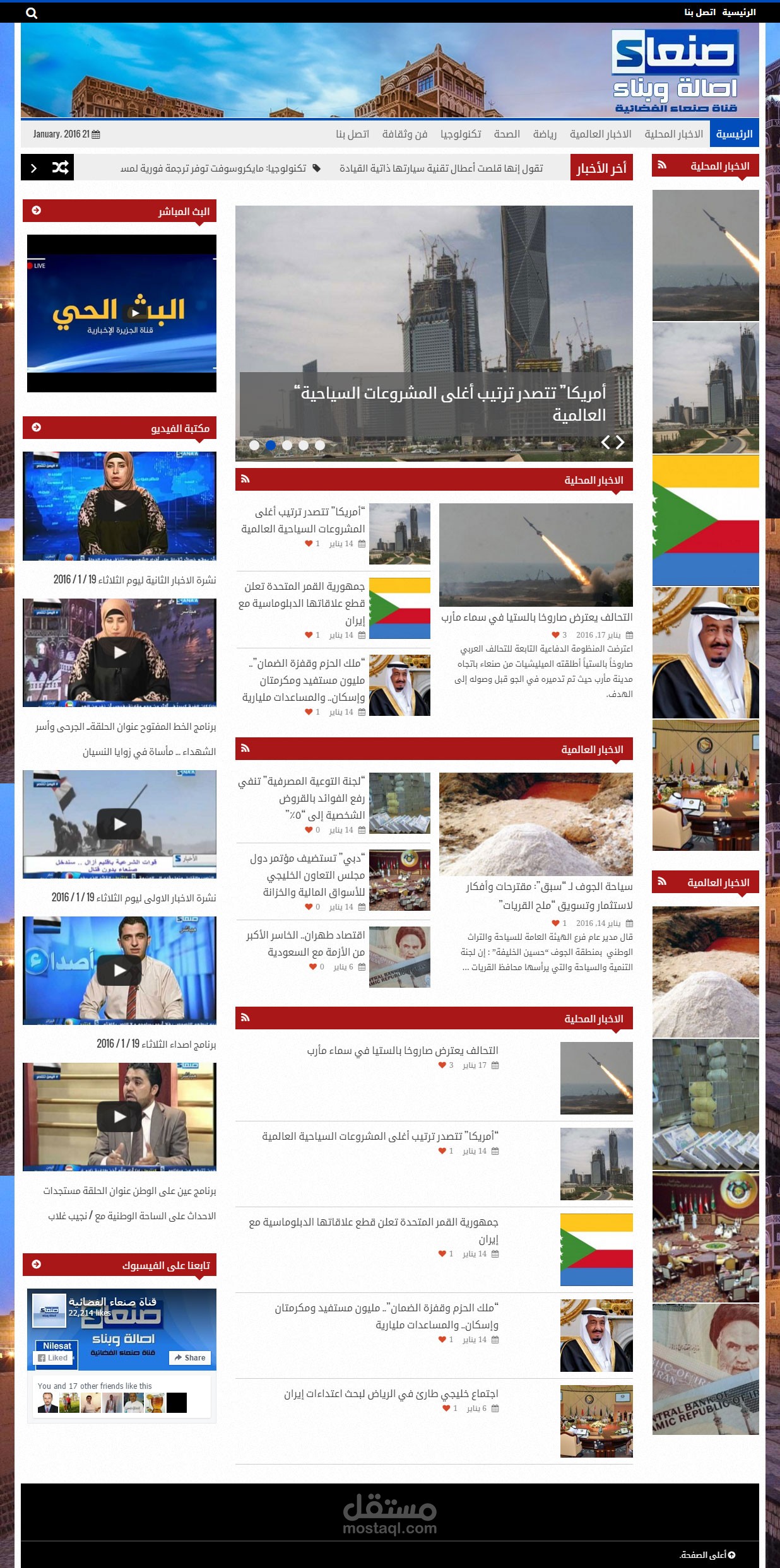Select the second slider pagination dot

pos(271,445)
